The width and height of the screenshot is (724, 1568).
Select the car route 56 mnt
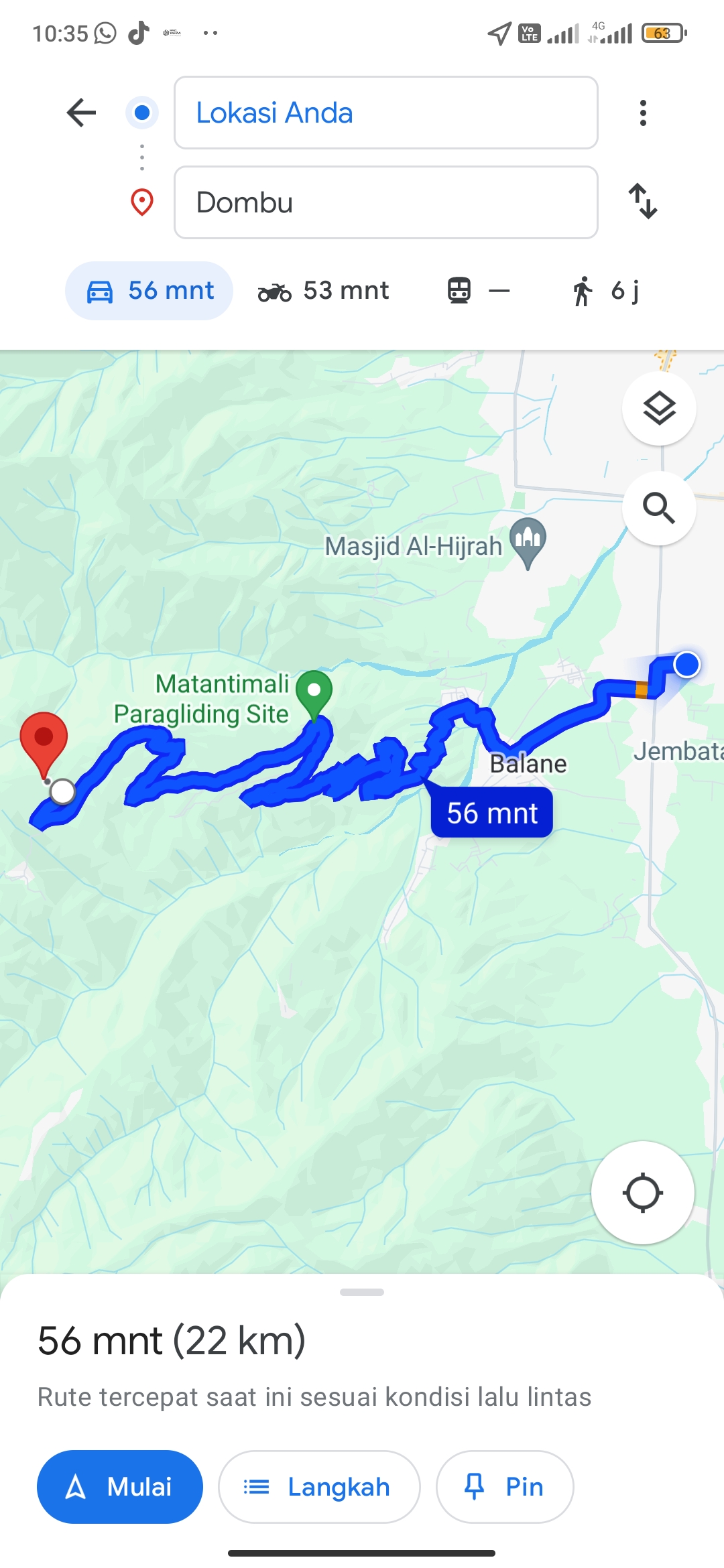point(149,291)
